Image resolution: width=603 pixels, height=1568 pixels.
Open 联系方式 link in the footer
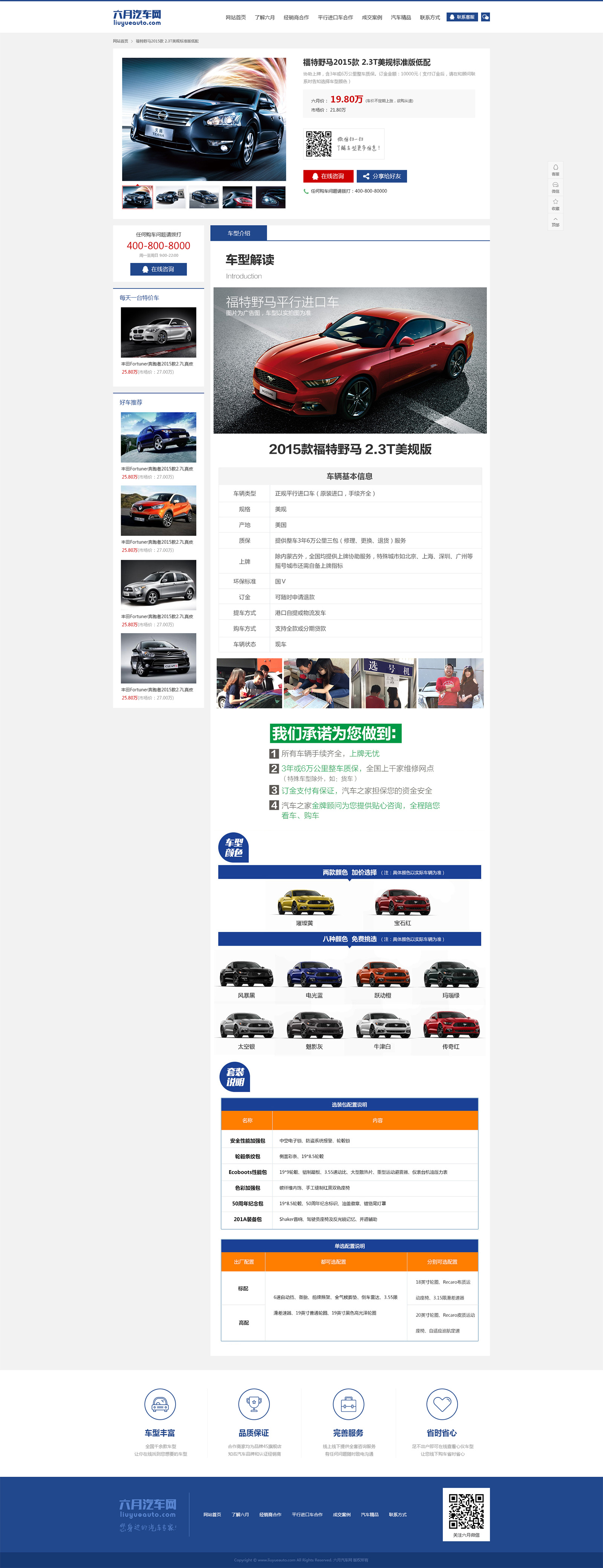coord(397,1514)
